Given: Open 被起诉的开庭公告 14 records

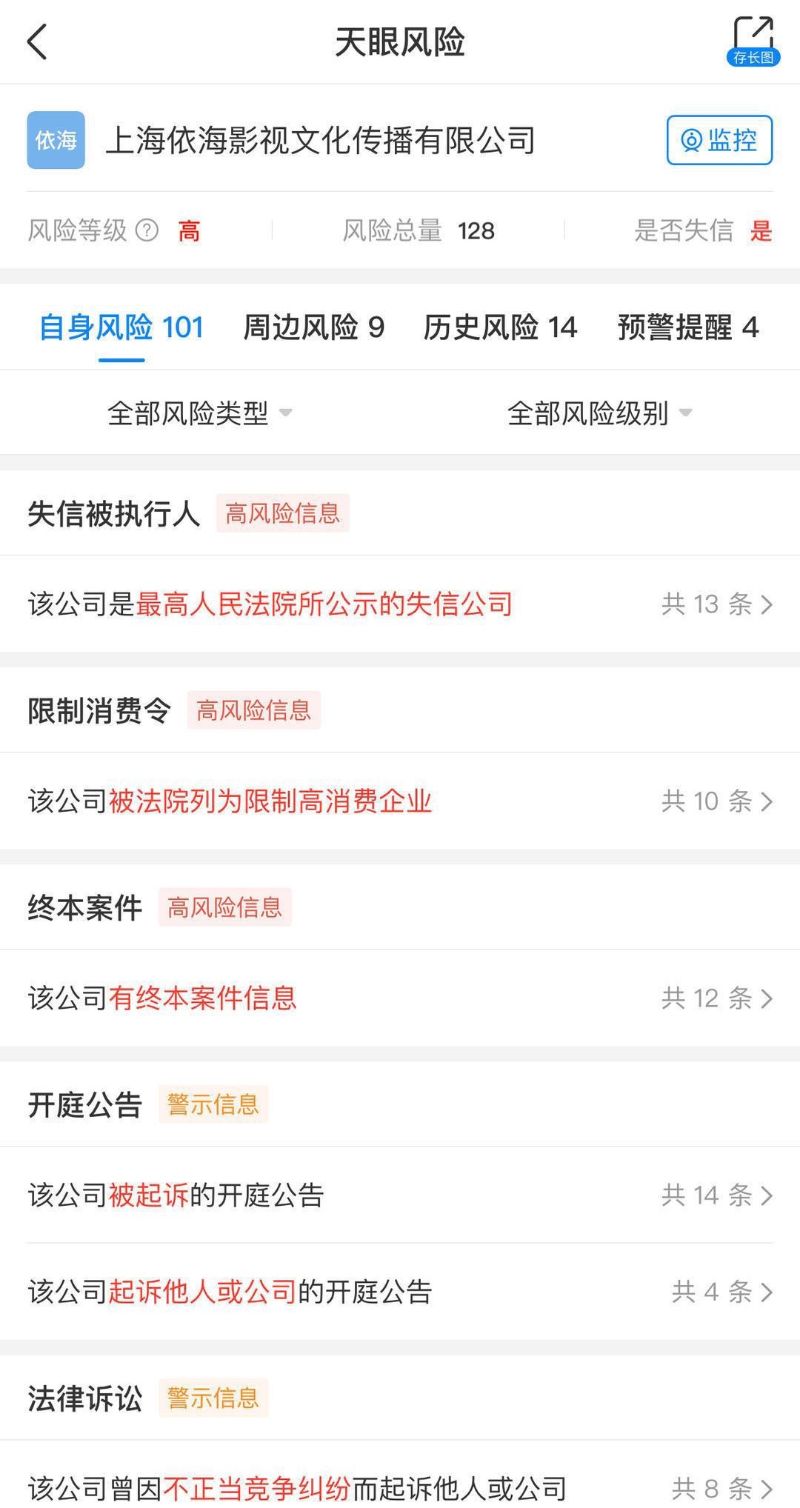Looking at the screenshot, I should [x=400, y=1195].
